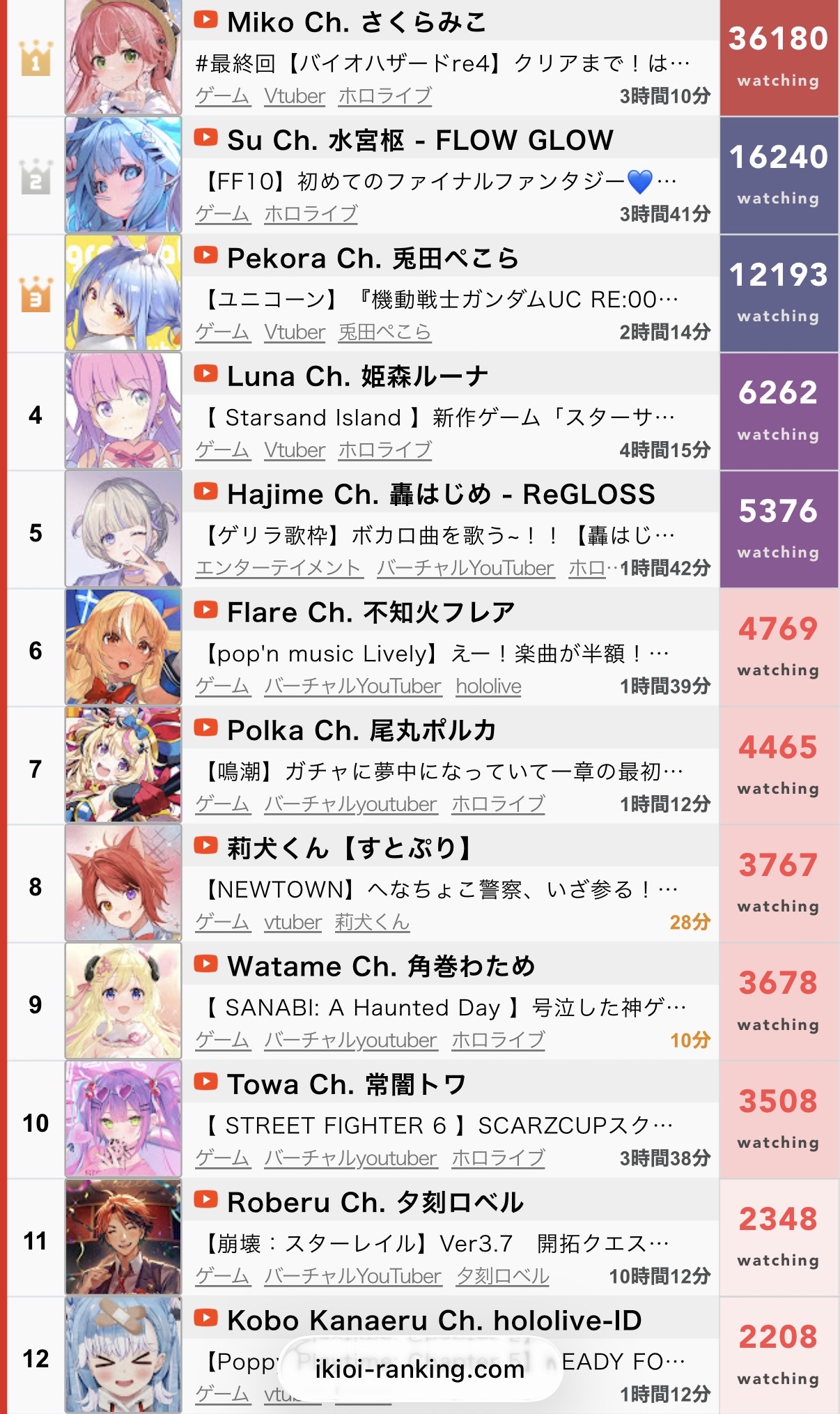The image size is (840, 1414).
Task: Open Polka Ch. 尾丸ポルカ stream
Action: [x=361, y=731]
